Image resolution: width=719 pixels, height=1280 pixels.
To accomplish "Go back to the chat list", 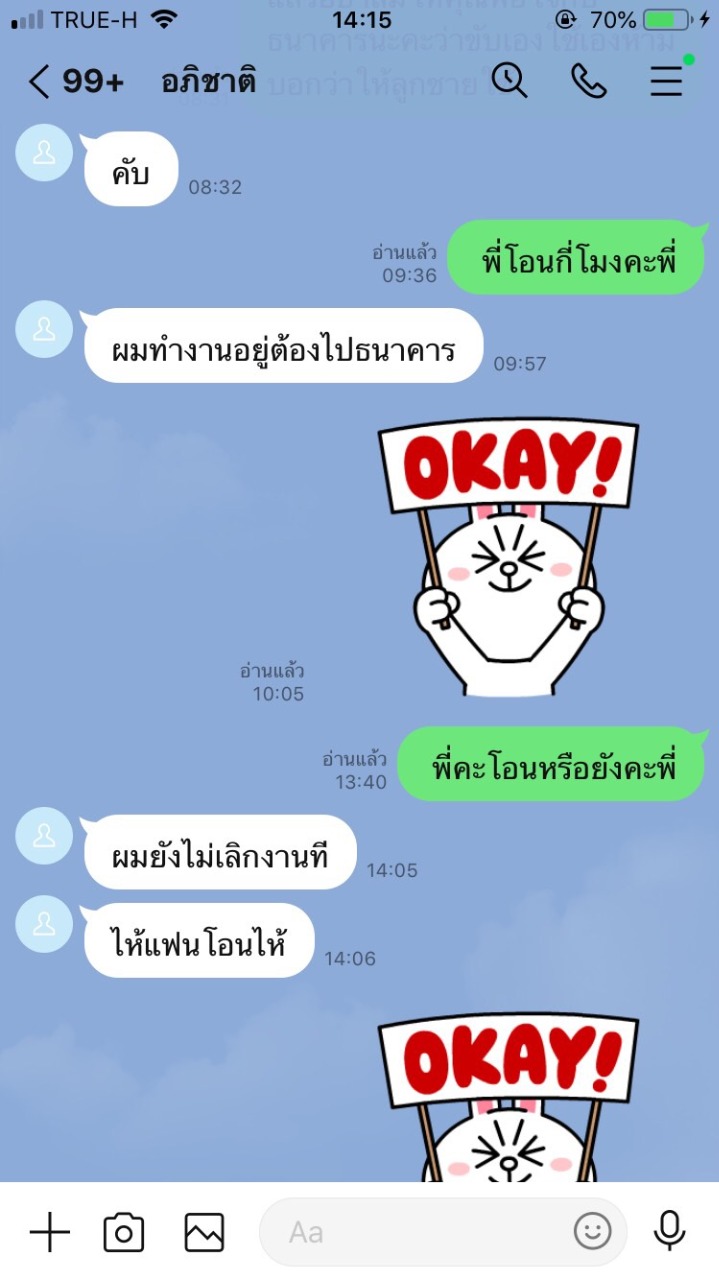I will coord(40,81).
